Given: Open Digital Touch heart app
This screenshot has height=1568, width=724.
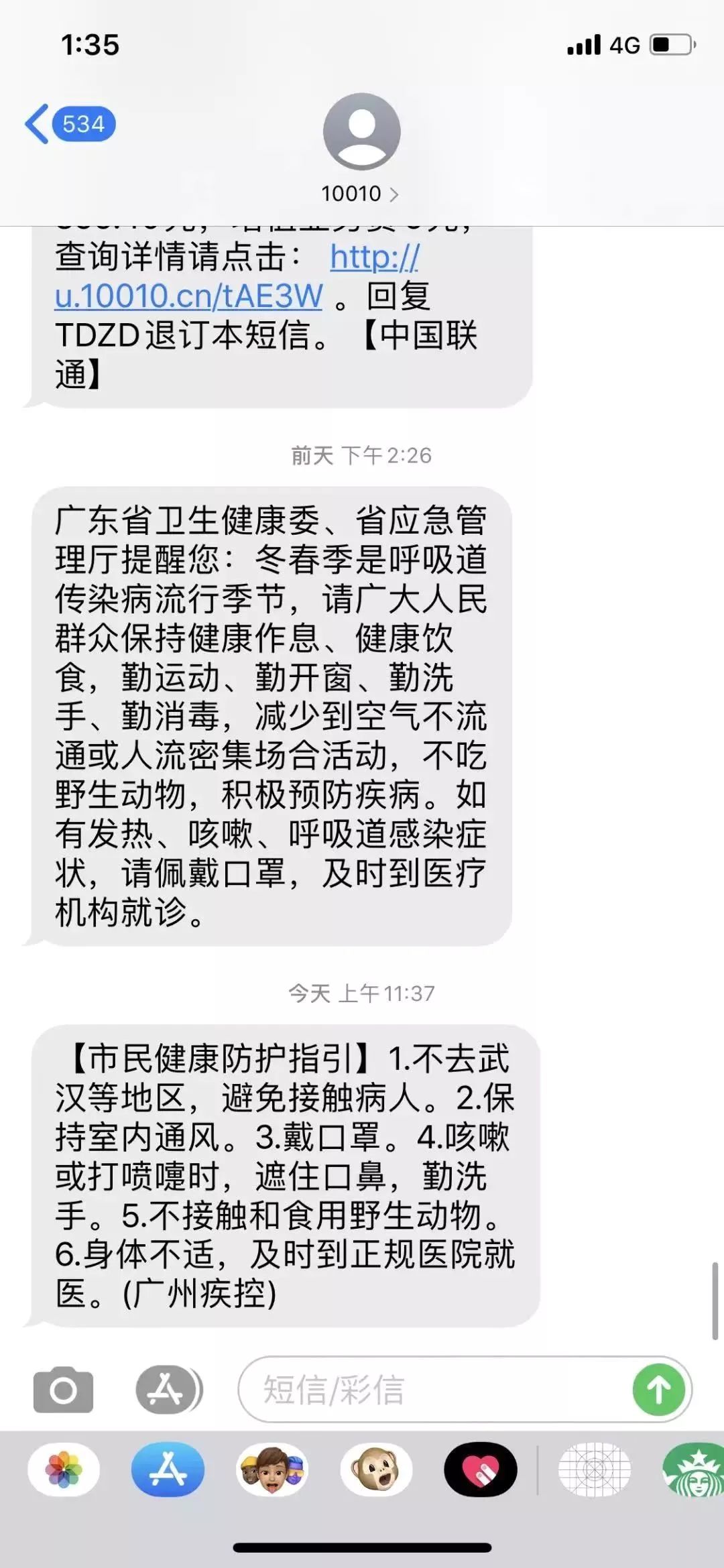Looking at the screenshot, I should [480, 1470].
